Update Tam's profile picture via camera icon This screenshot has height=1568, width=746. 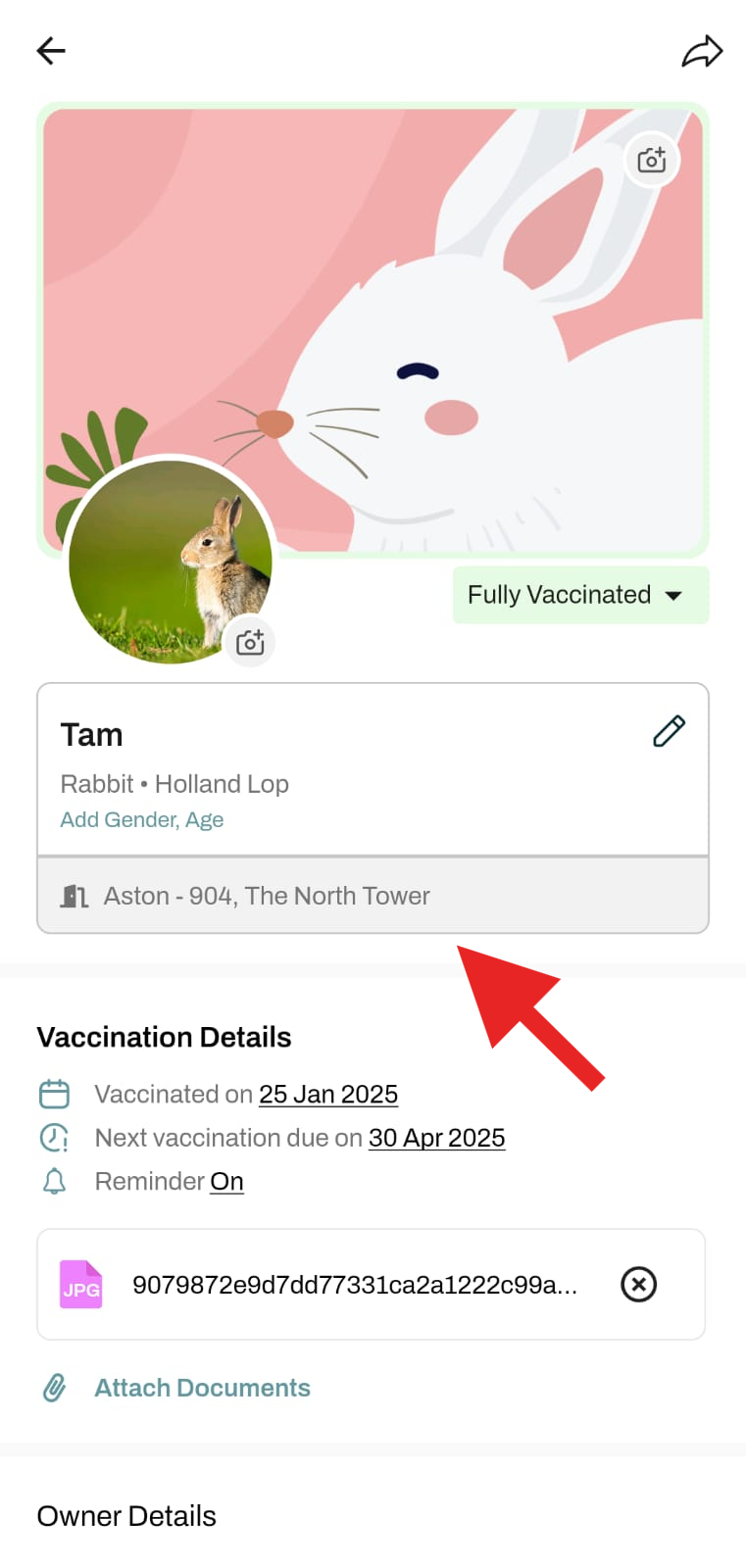tap(251, 642)
